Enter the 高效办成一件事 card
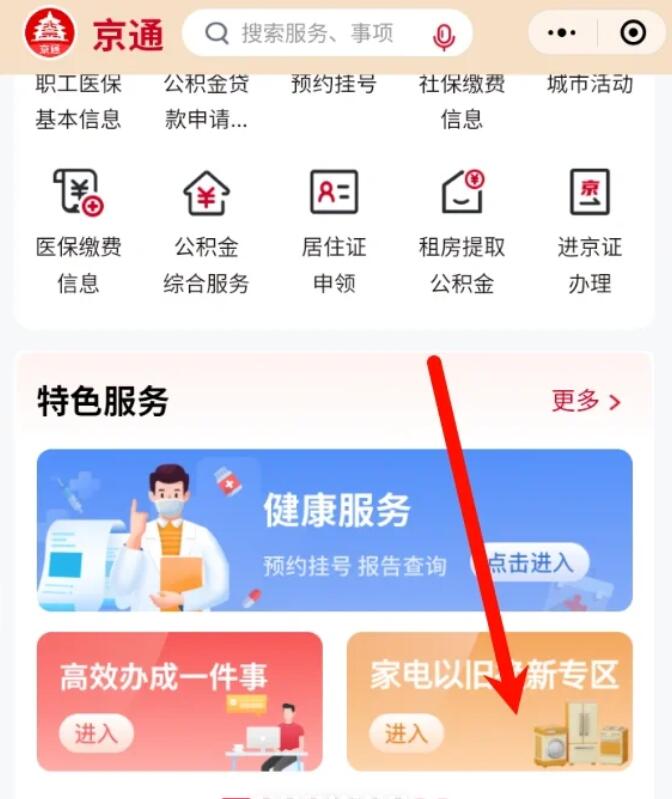Viewport: 672px width, 799px height. click(x=96, y=733)
